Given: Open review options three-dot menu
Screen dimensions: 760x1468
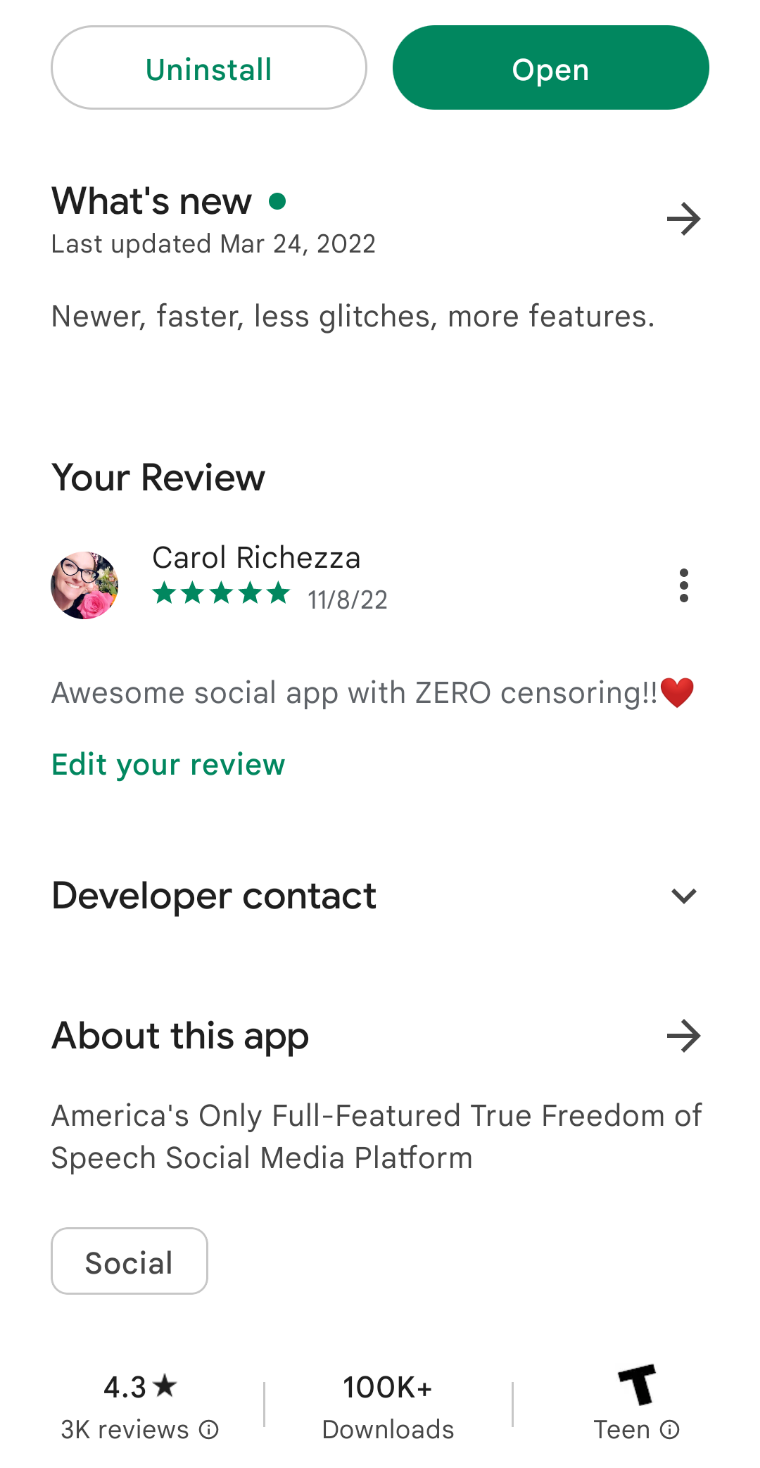Looking at the screenshot, I should click(x=683, y=585).
